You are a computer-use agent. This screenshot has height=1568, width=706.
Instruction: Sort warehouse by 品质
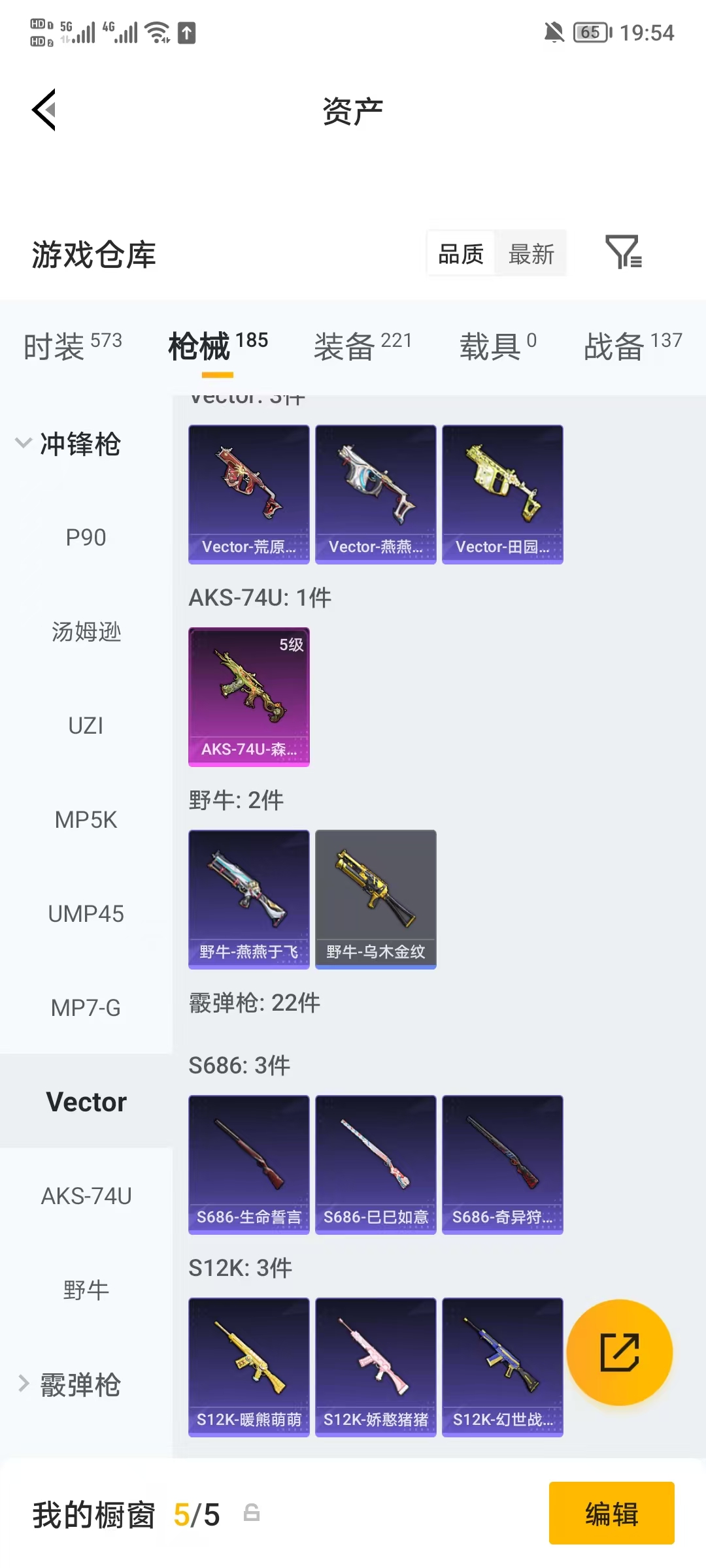coord(461,253)
